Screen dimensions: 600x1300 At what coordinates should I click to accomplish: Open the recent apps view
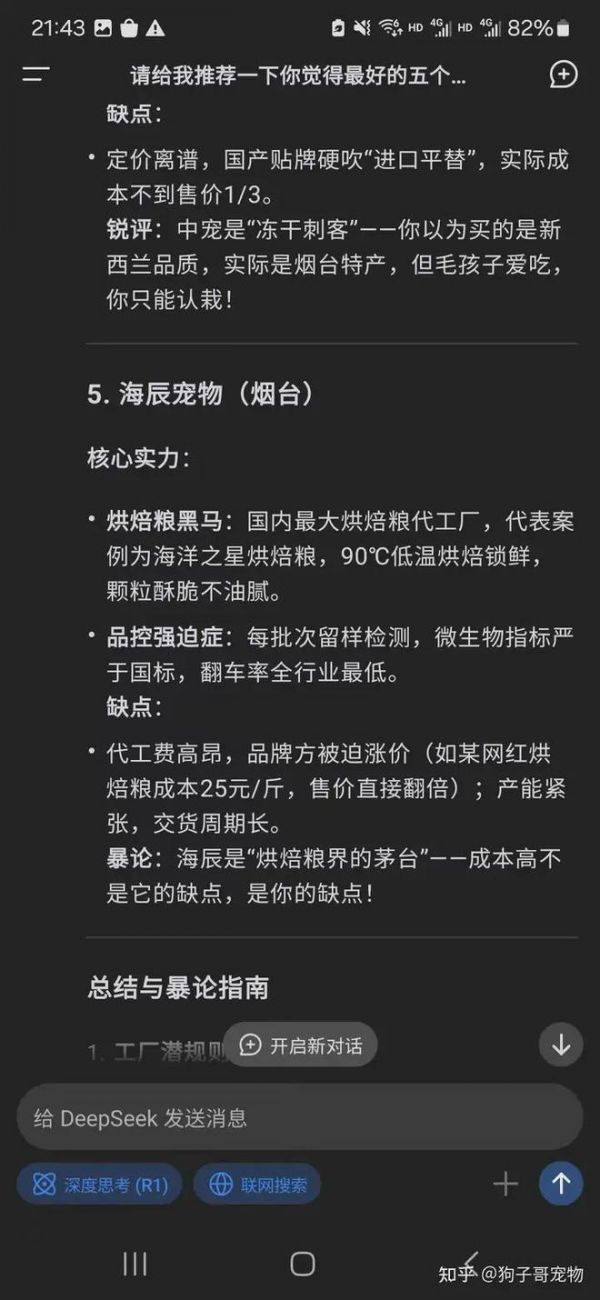[x=134, y=1264]
